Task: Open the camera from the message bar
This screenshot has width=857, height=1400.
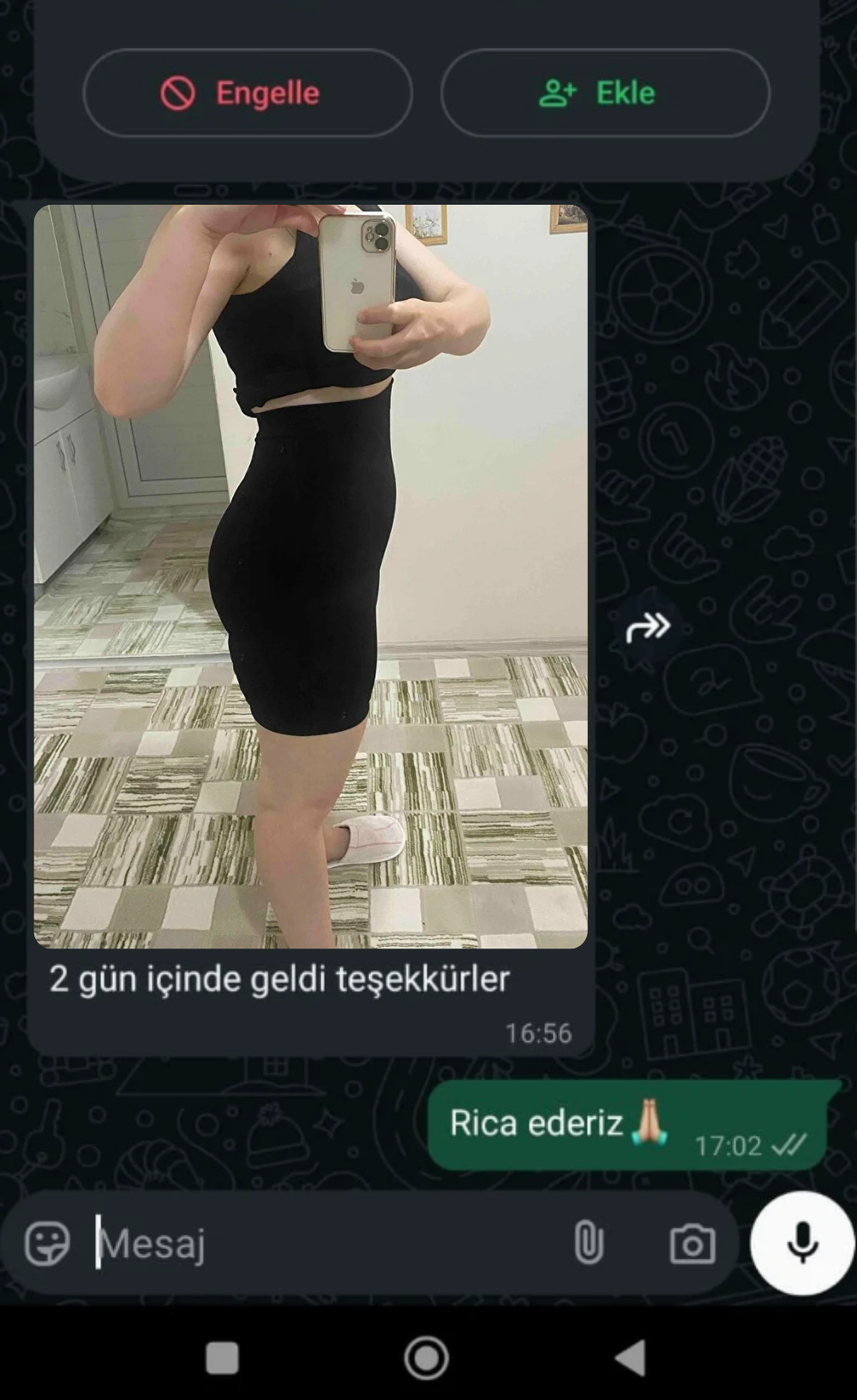Action: pyautogui.click(x=692, y=1244)
